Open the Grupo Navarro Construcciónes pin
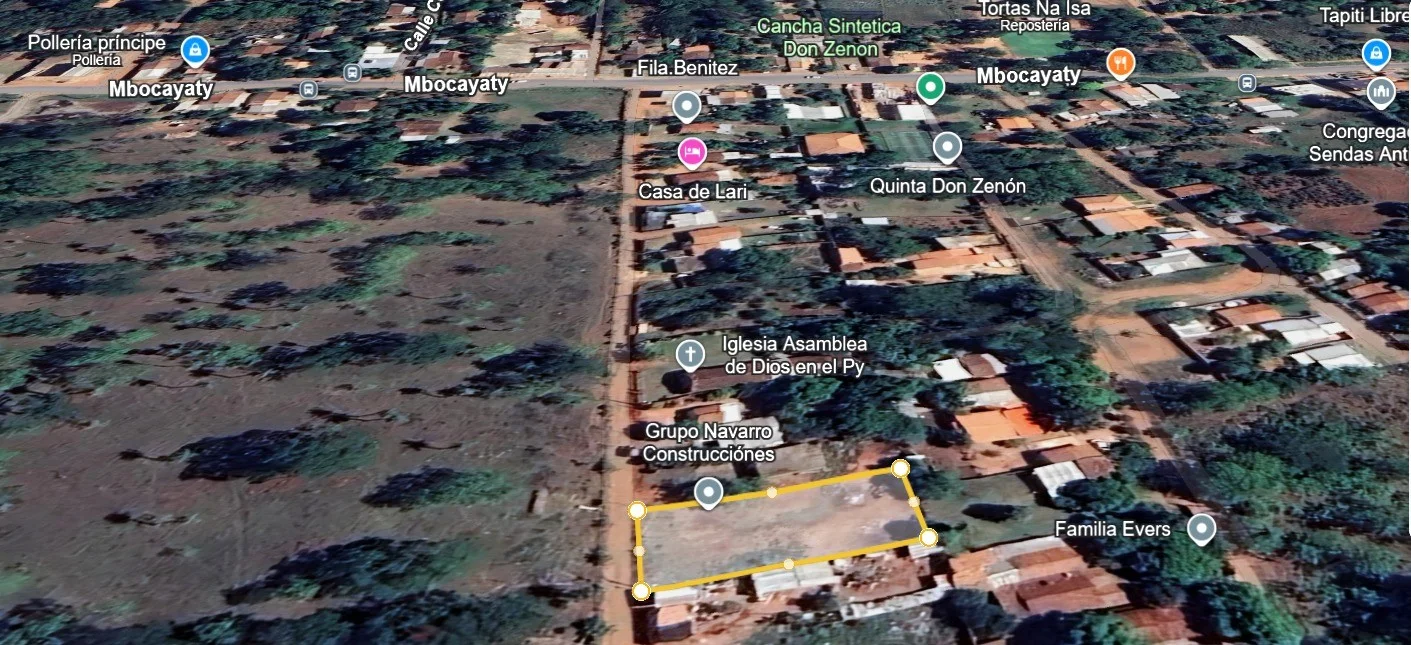The width and height of the screenshot is (1411, 645). click(x=709, y=491)
